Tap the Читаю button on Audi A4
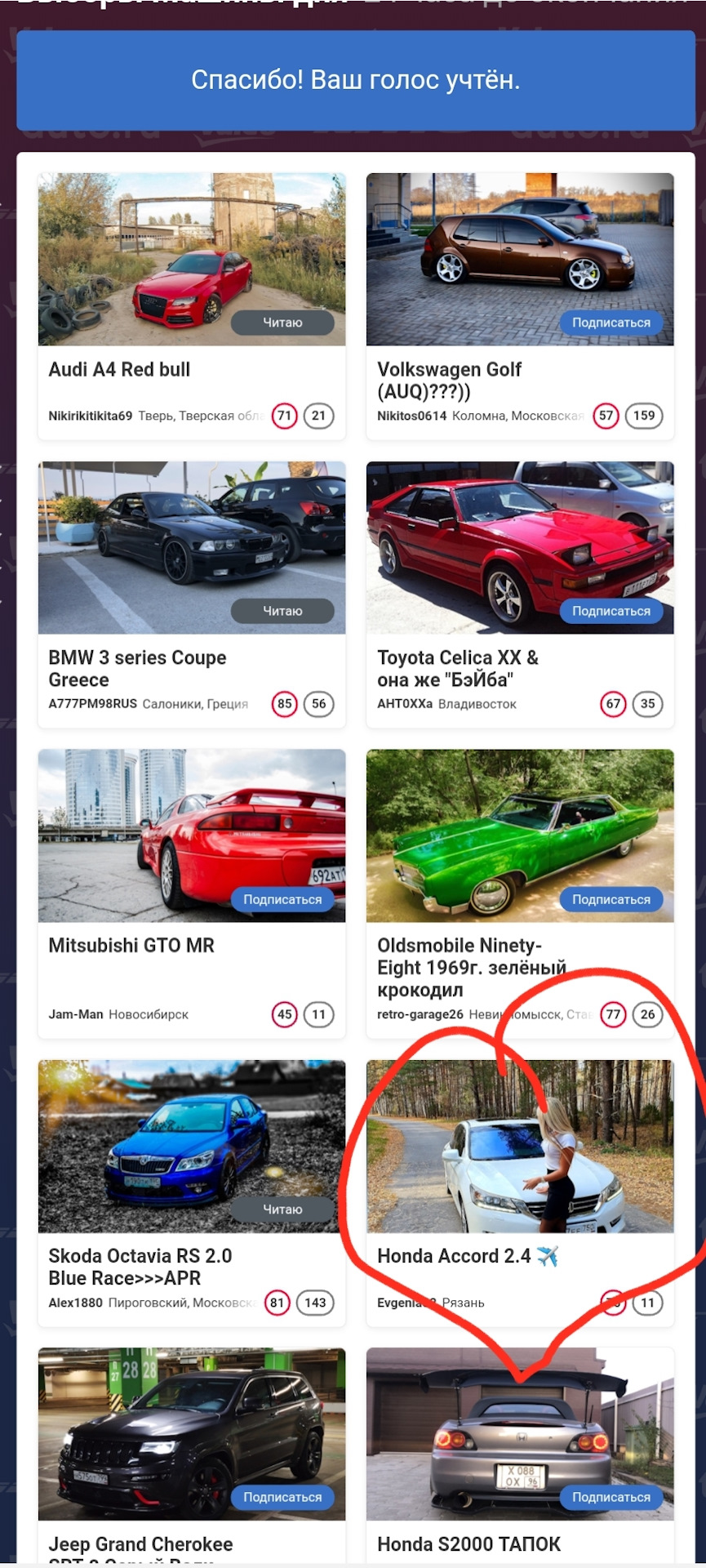This screenshot has width=706, height=1568. [282, 323]
